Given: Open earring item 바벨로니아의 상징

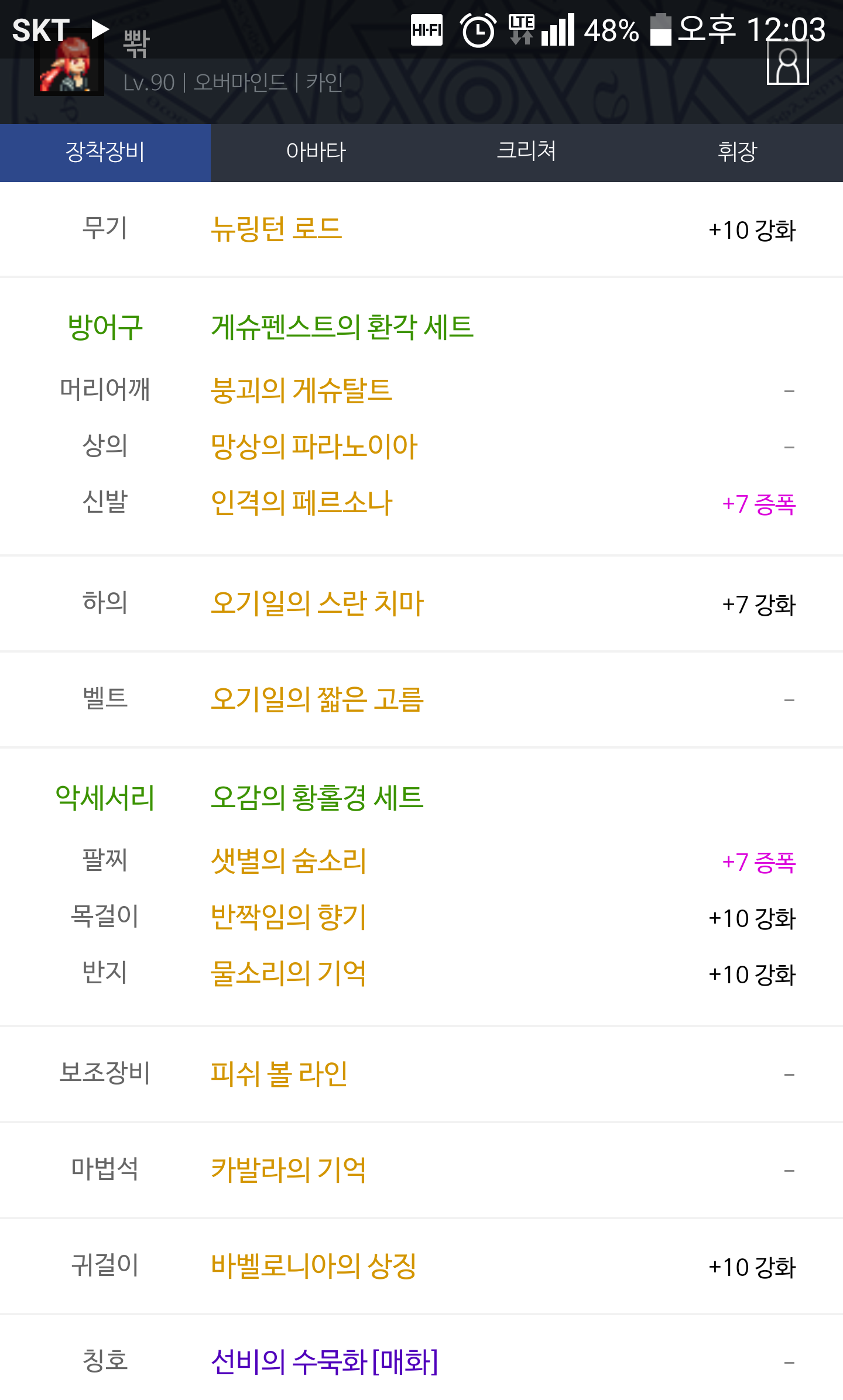Looking at the screenshot, I should click(314, 1266).
